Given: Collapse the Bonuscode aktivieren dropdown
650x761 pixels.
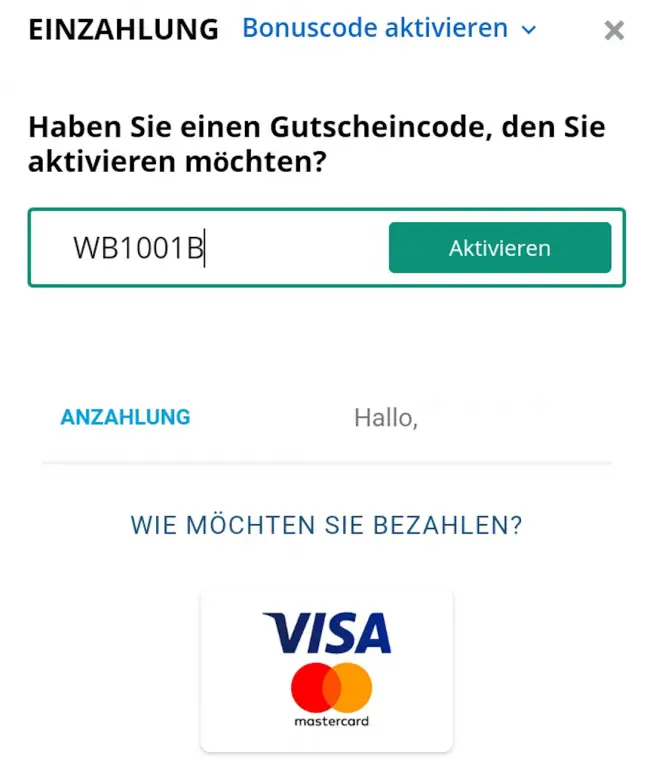Looking at the screenshot, I should pyautogui.click(x=389, y=28).
